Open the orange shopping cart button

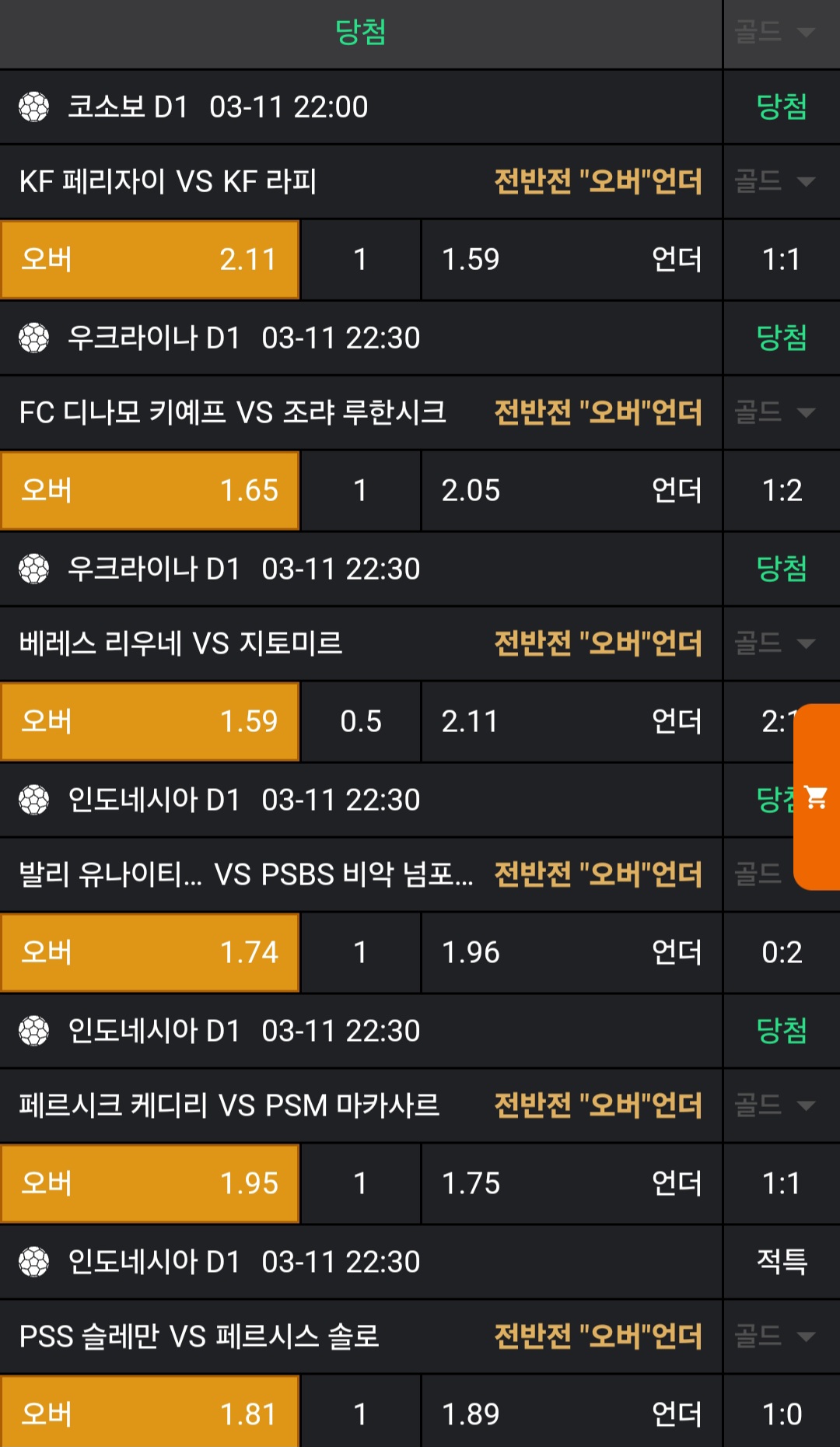(817, 797)
